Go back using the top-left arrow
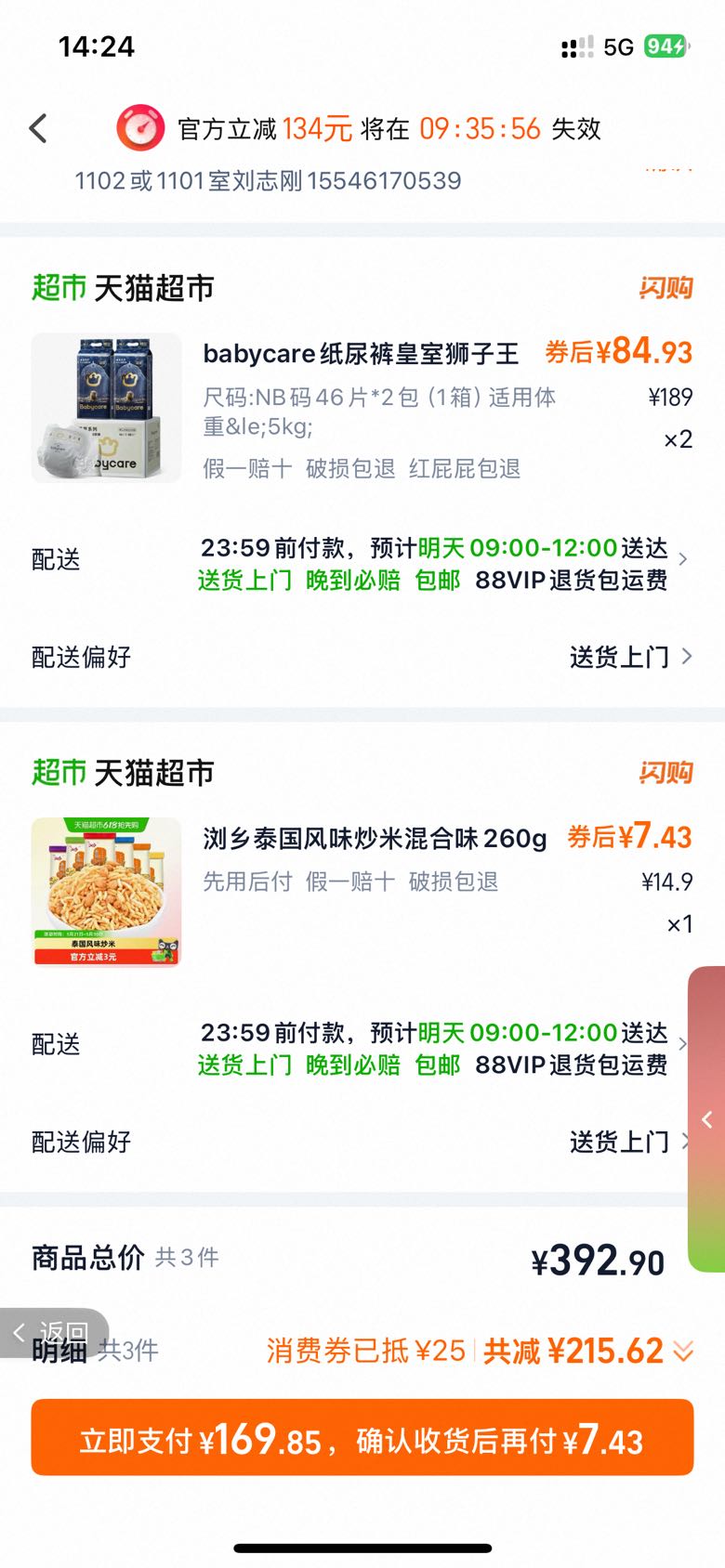Viewport: 725px width, 1568px height. (x=38, y=128)
